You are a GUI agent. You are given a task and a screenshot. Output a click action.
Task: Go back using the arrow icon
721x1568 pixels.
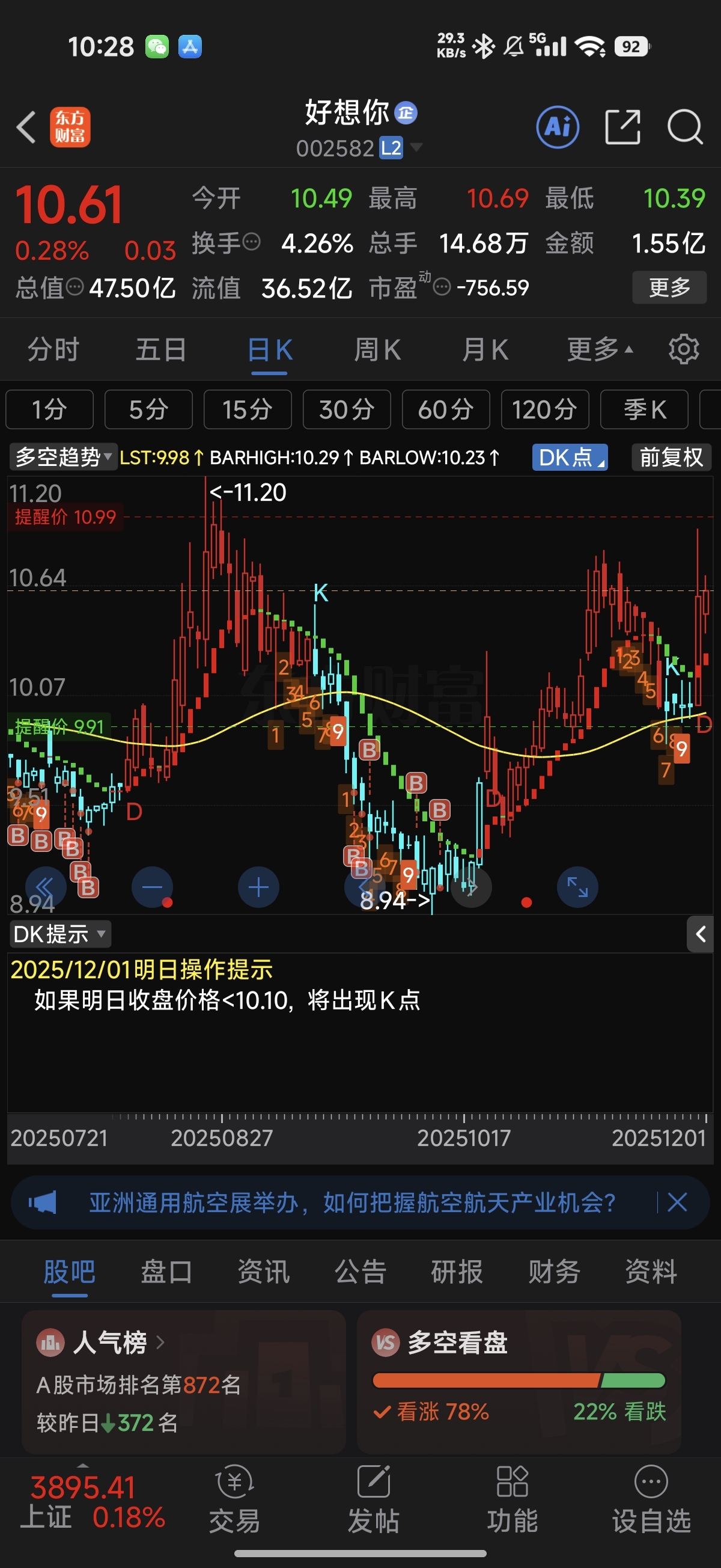click(26, 127)
